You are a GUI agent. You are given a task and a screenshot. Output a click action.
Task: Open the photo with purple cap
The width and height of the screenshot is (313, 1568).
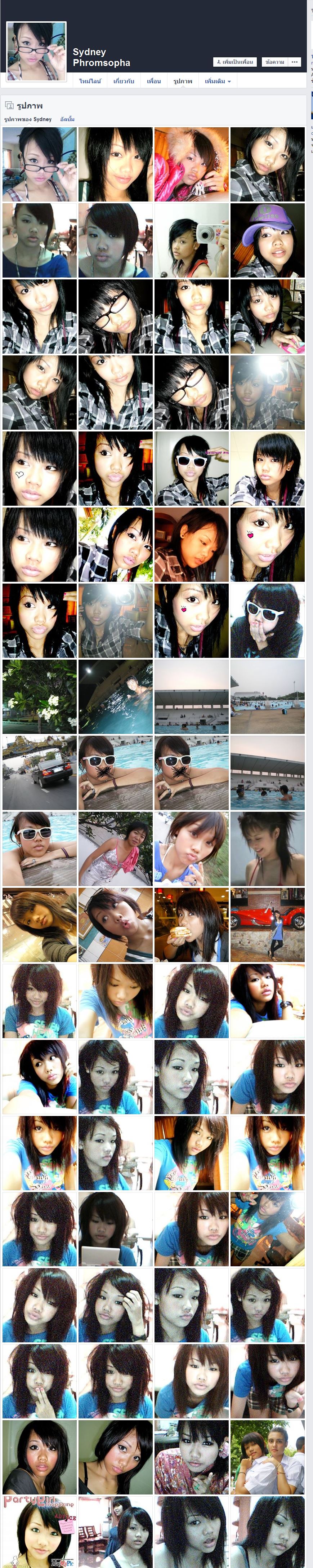click(x=267, y=240)
